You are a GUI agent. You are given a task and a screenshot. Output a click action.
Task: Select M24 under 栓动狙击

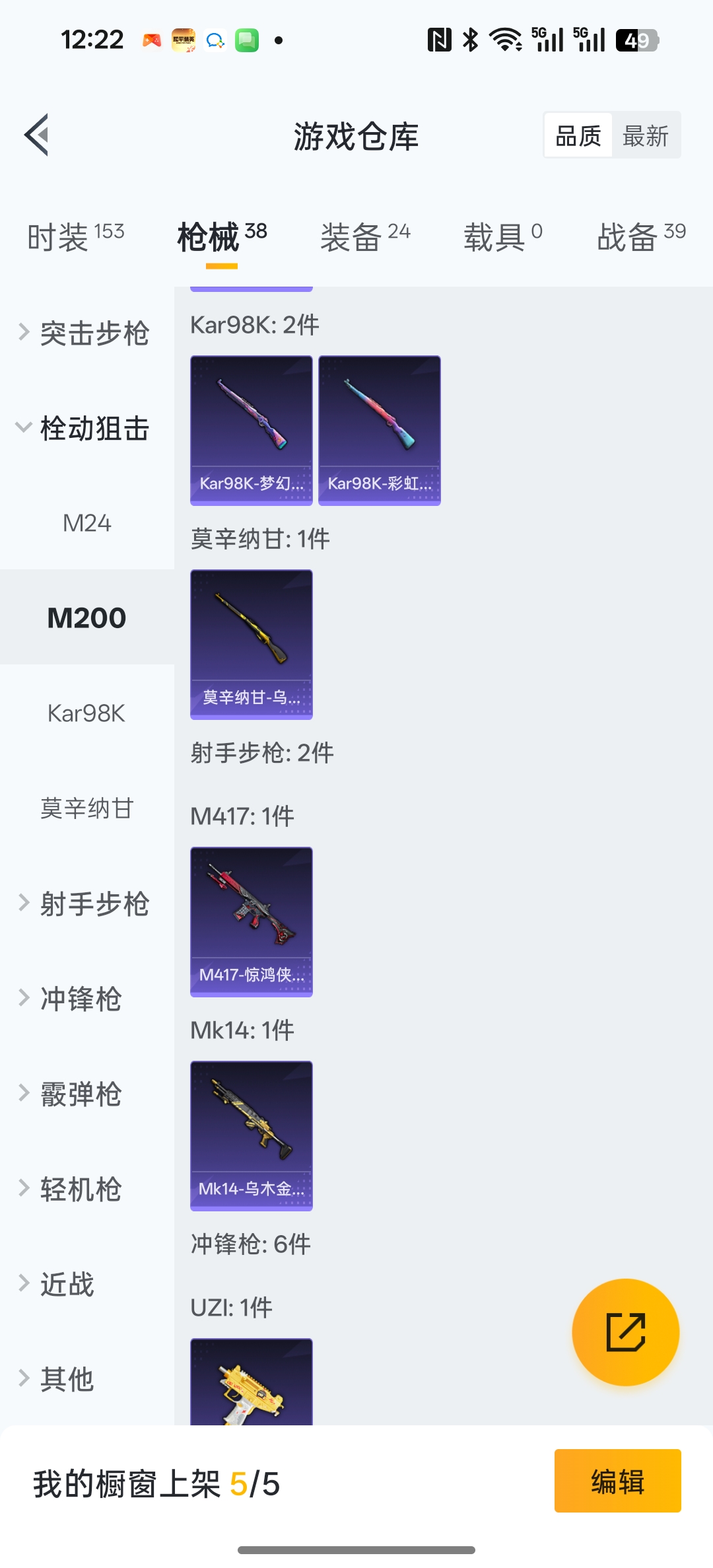[x=88, y=523]
